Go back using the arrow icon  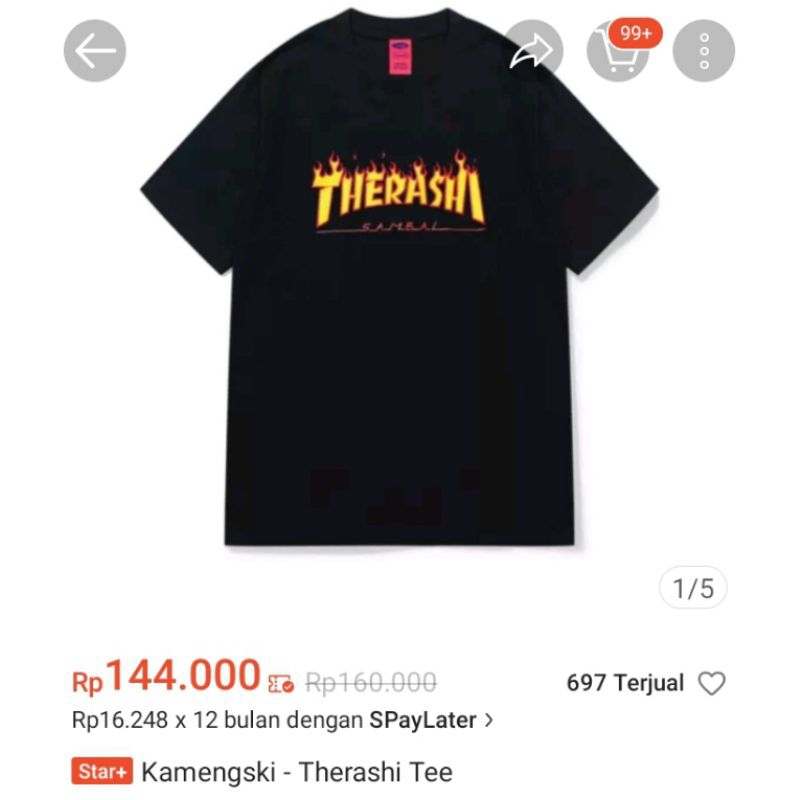click(x=95, y=51)
